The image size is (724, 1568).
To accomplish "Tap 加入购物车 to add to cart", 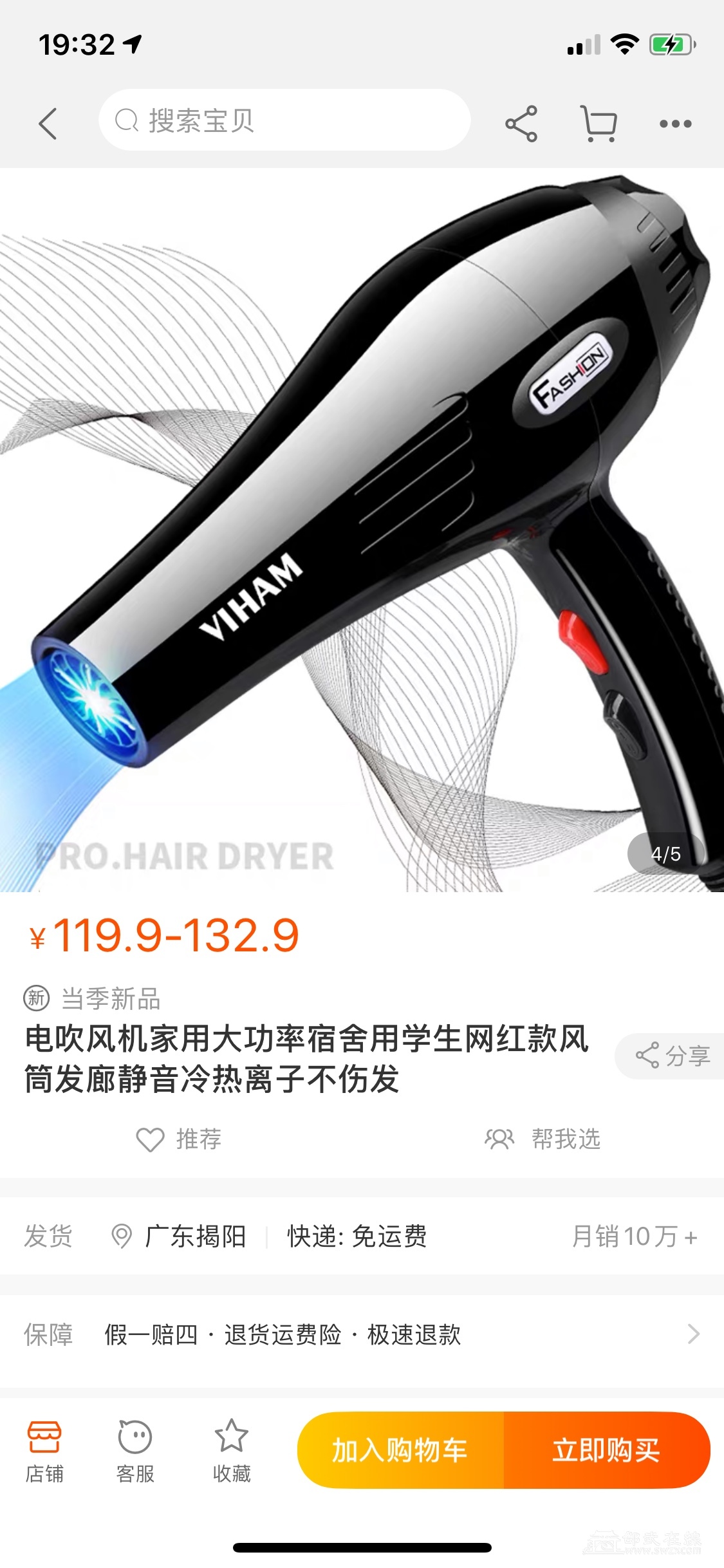I will pos(400,1450).
